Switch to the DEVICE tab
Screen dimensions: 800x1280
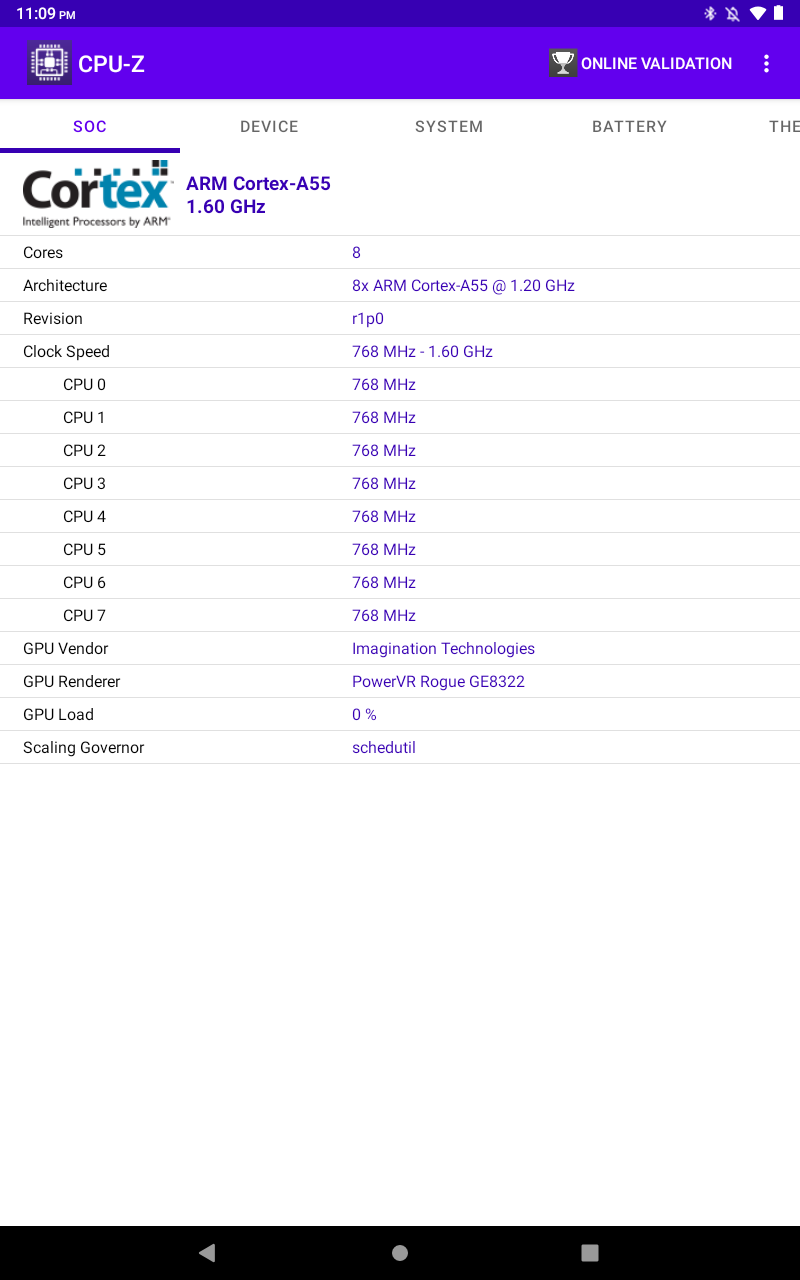(269, 126)
